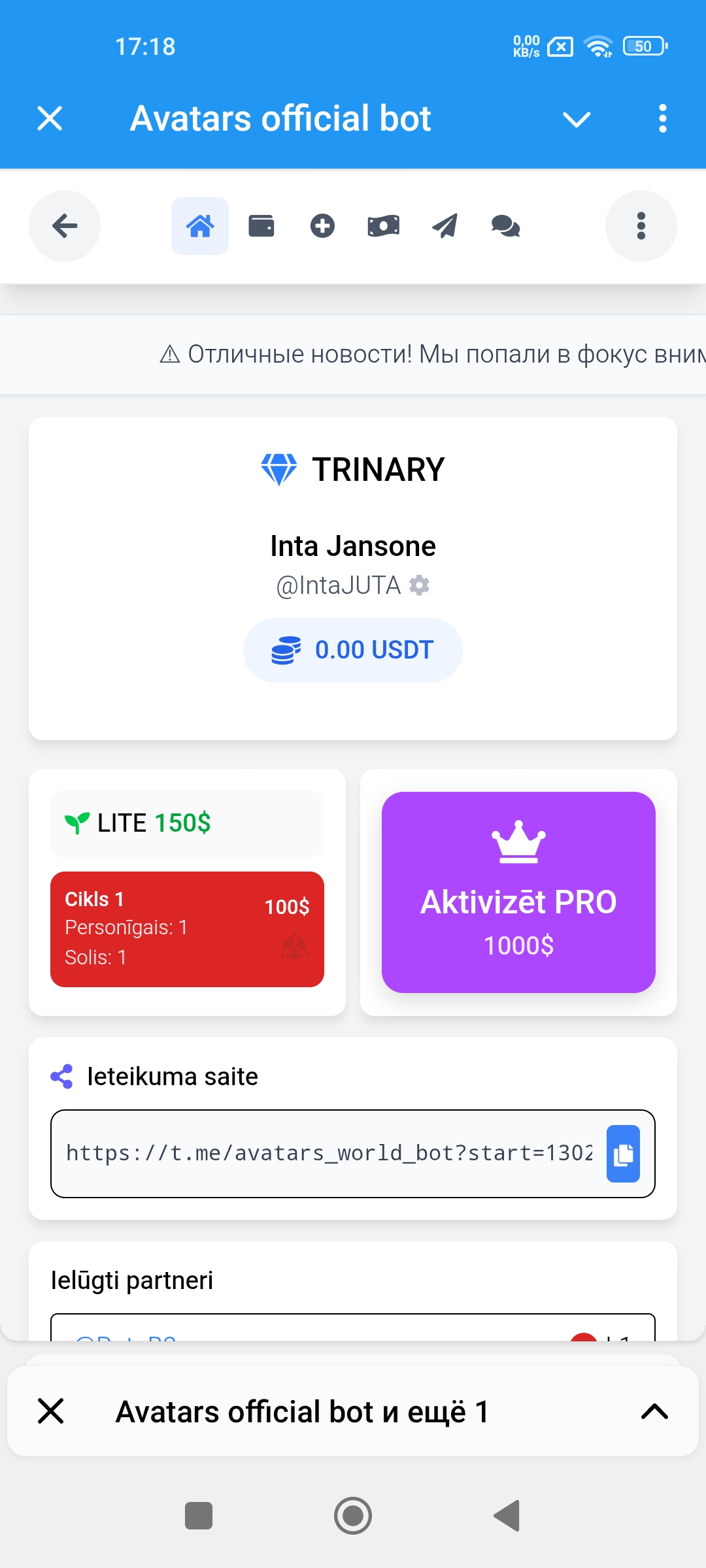Close the Avatars official bot mini app
The height and width of the screenshot is (1568, 706).
click(50, 119)
